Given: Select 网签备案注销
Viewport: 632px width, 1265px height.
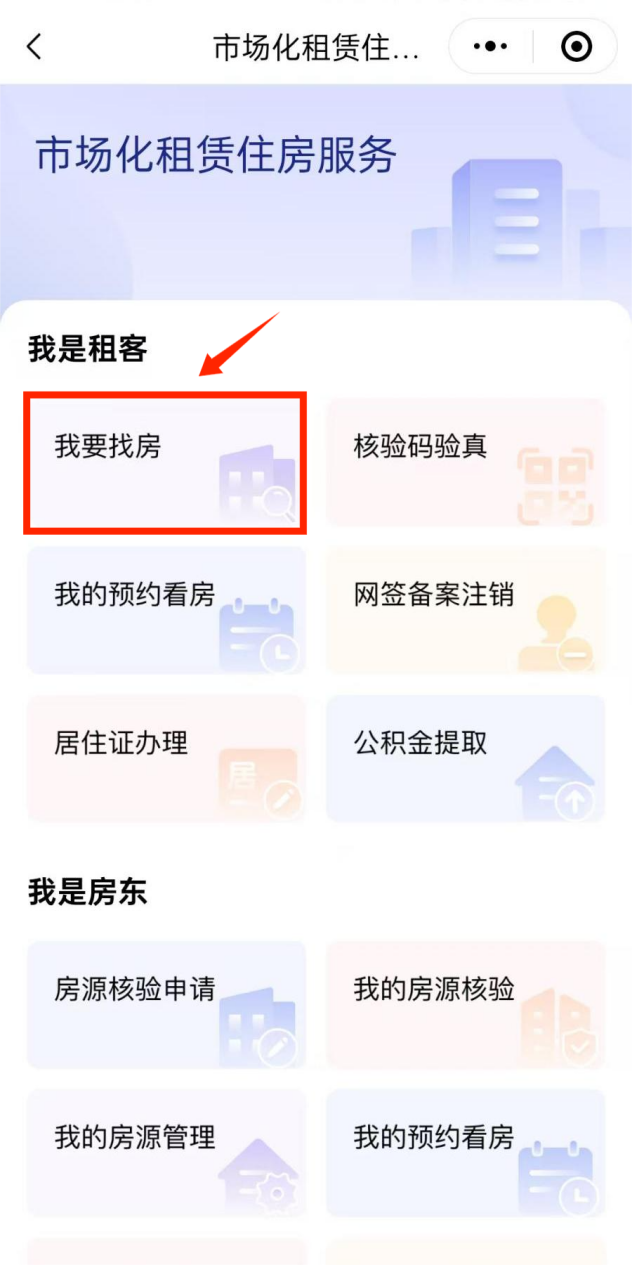Looking at the screenshot, I should pyautogui.click(x=466, y=610).
